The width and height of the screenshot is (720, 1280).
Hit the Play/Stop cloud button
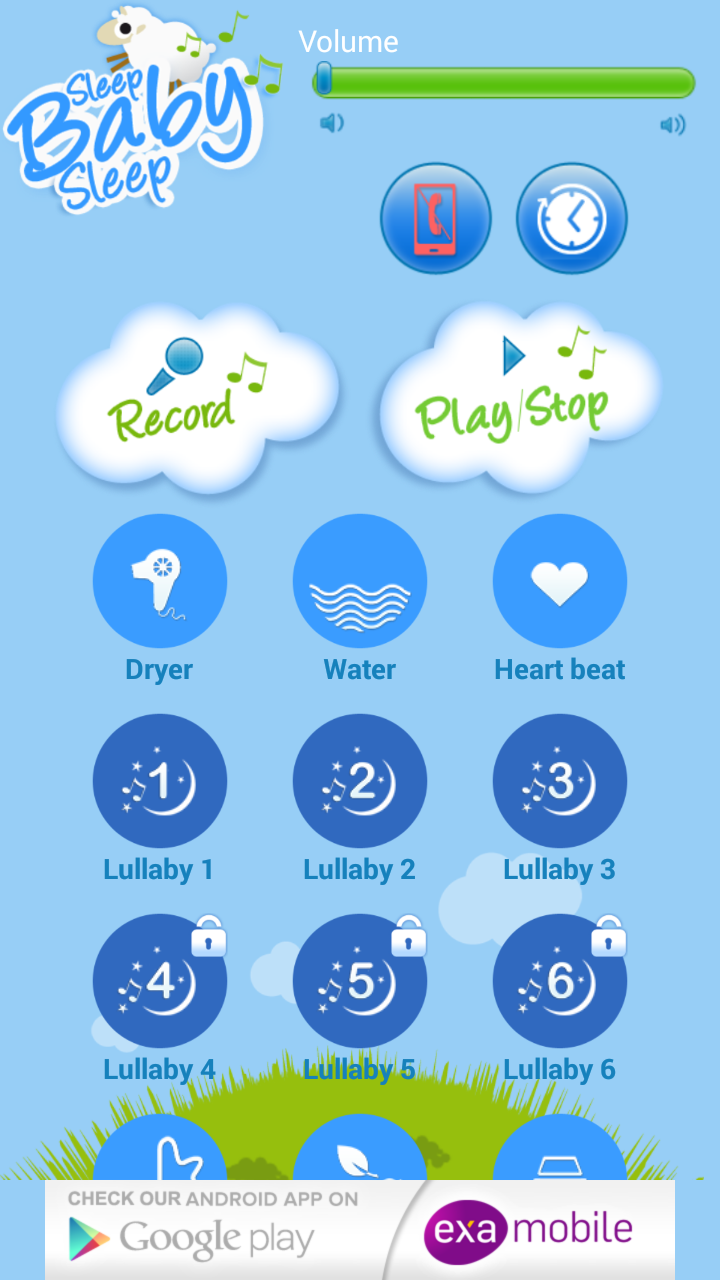point(520,400)
